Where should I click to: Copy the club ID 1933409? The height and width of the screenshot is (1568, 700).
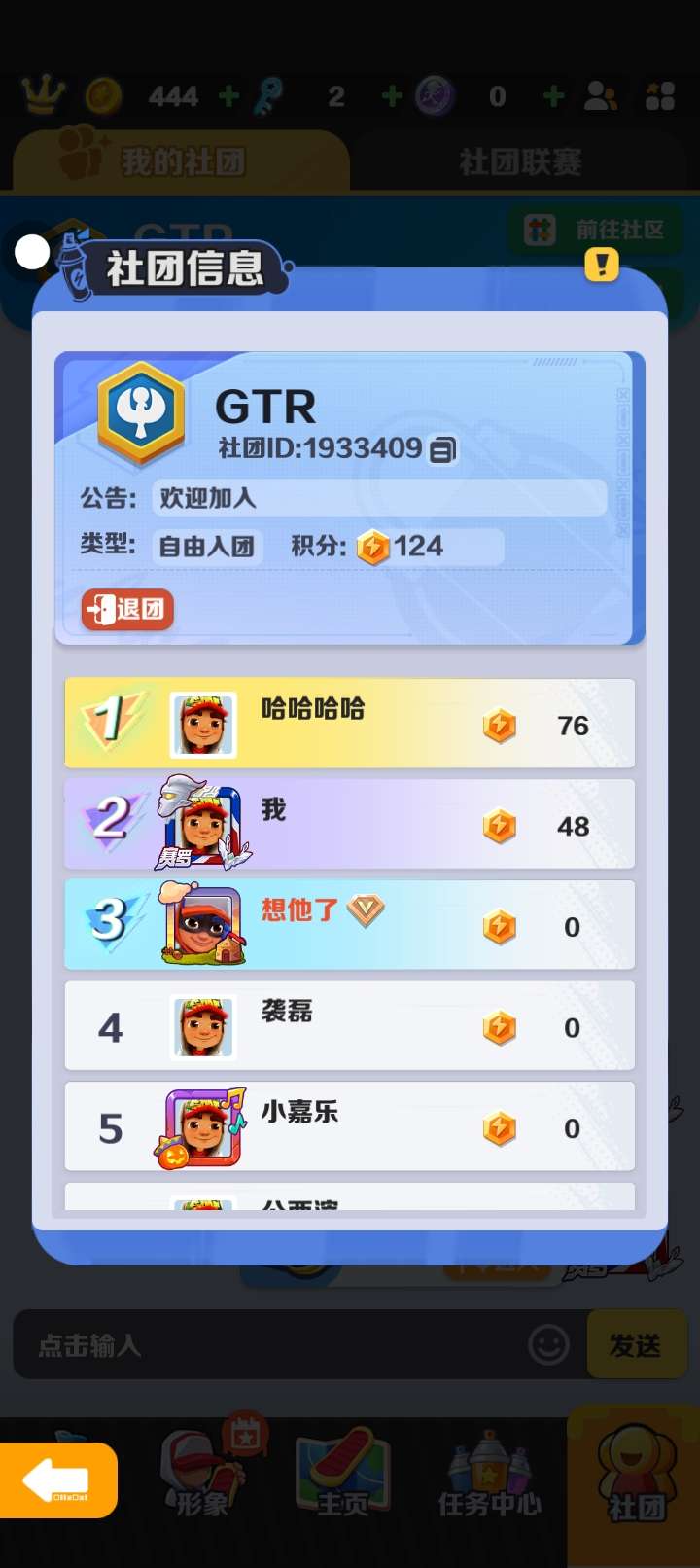(x=442, y=449)
